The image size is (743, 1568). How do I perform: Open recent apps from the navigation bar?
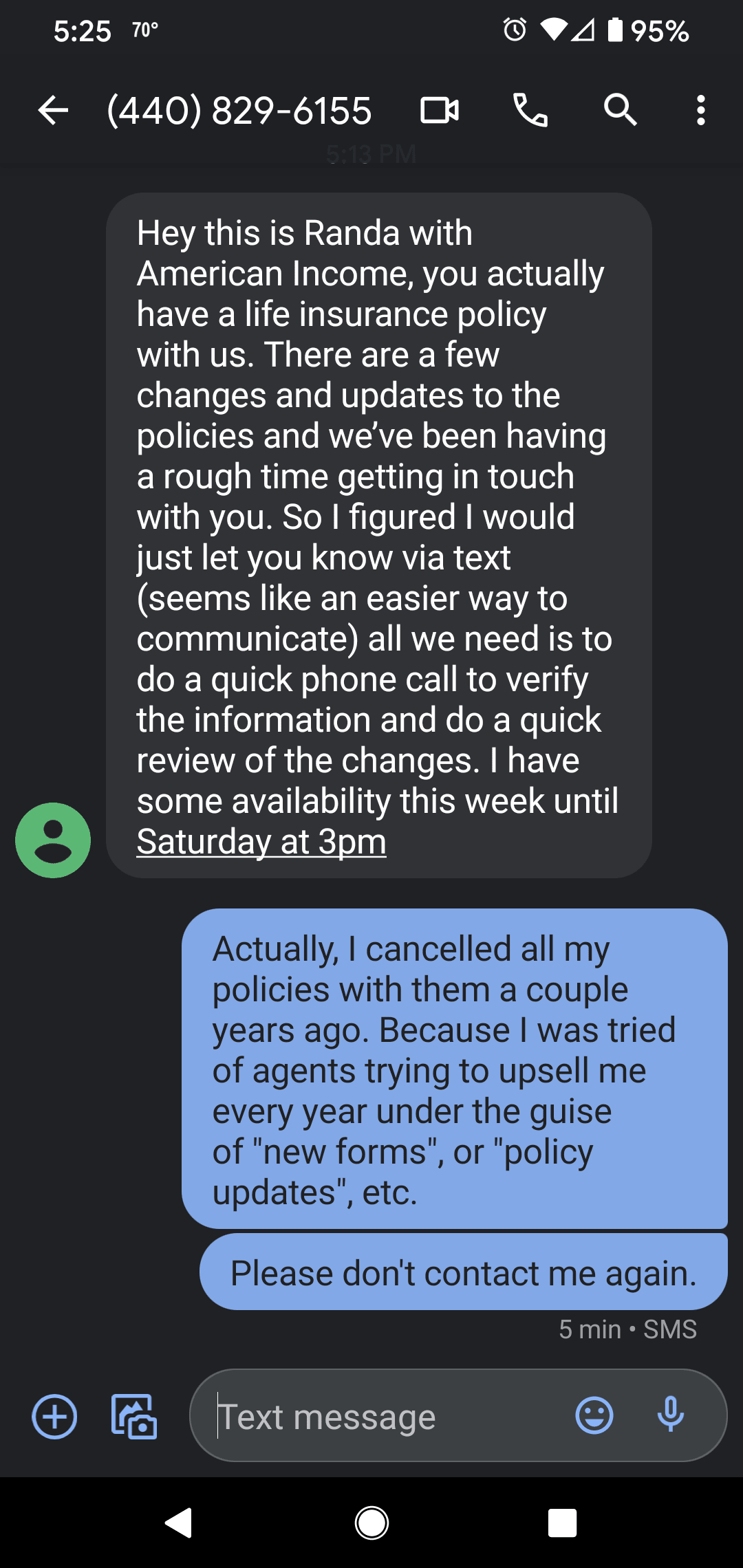(562, 1523)
